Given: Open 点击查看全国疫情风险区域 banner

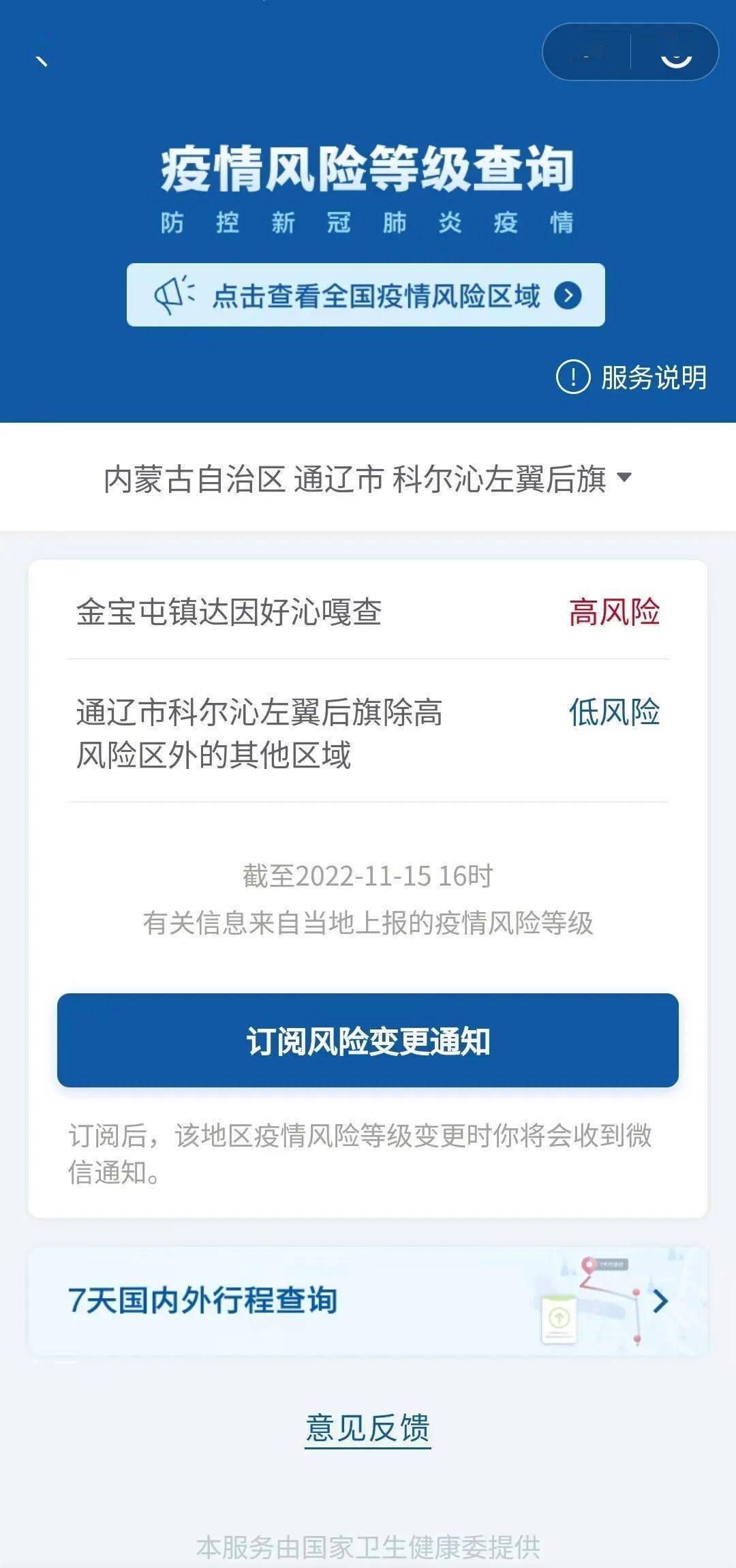Looking at the screenshot, I should (x=366, y=295).
